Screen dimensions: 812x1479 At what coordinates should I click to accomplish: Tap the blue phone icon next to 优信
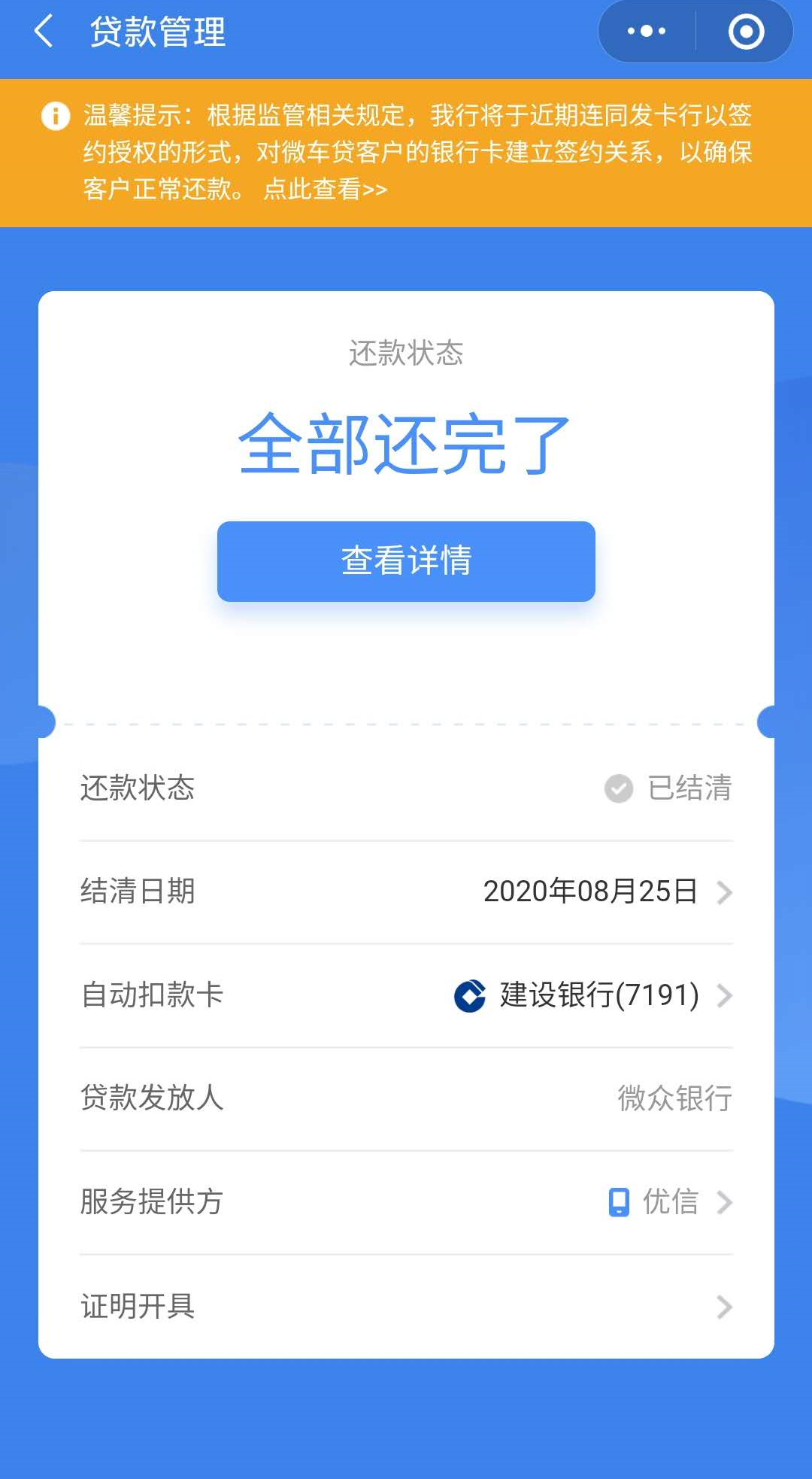618,1202
